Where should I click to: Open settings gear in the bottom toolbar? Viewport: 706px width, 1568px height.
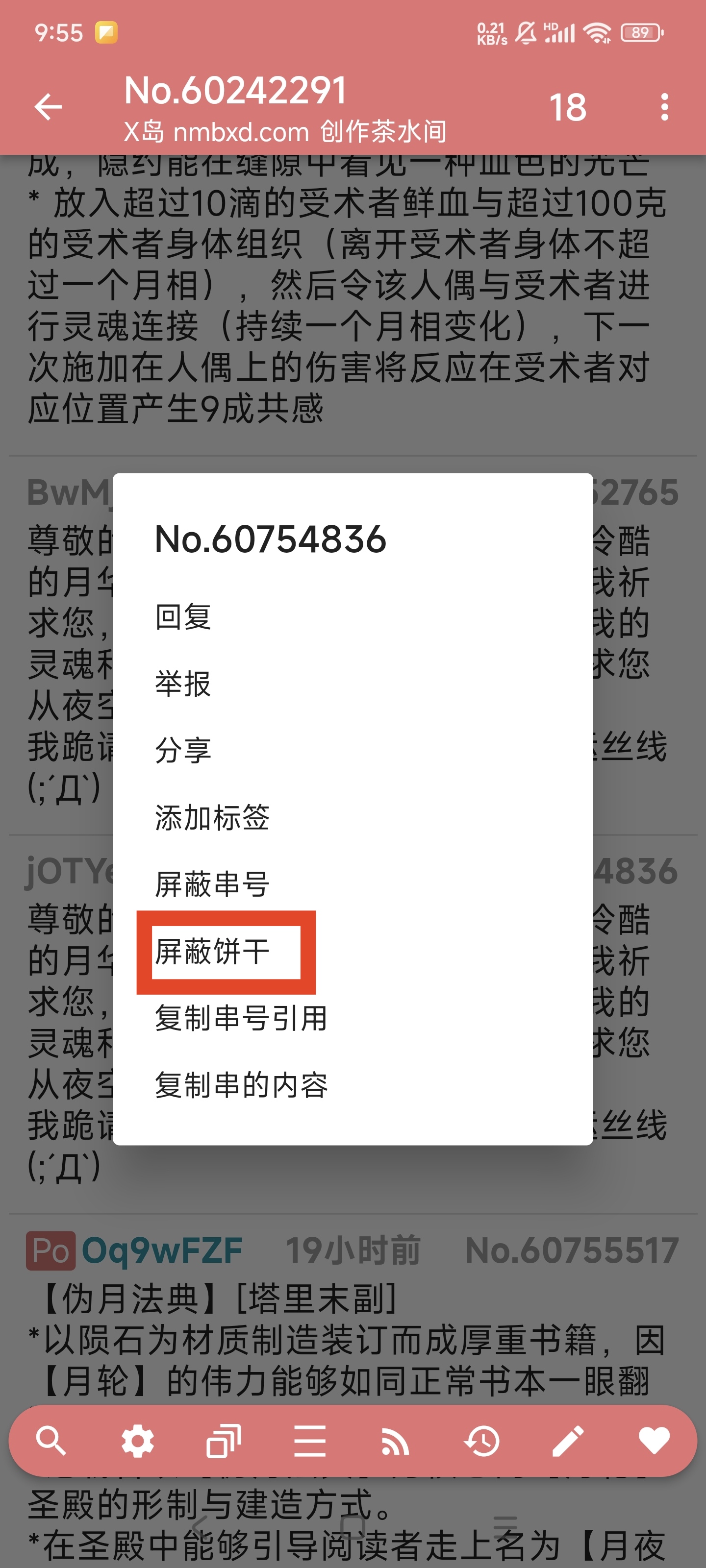[x=137, y=1441]
